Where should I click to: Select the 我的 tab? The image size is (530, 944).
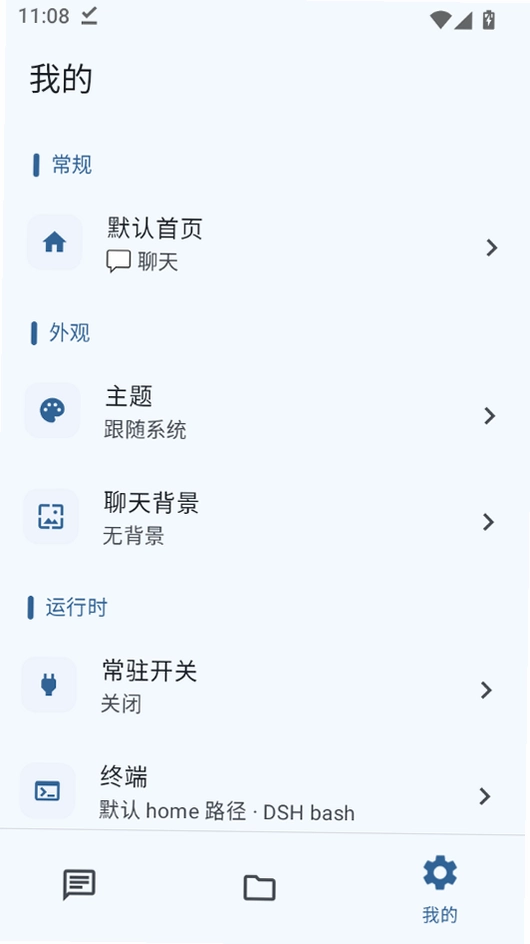click(440, 889)
